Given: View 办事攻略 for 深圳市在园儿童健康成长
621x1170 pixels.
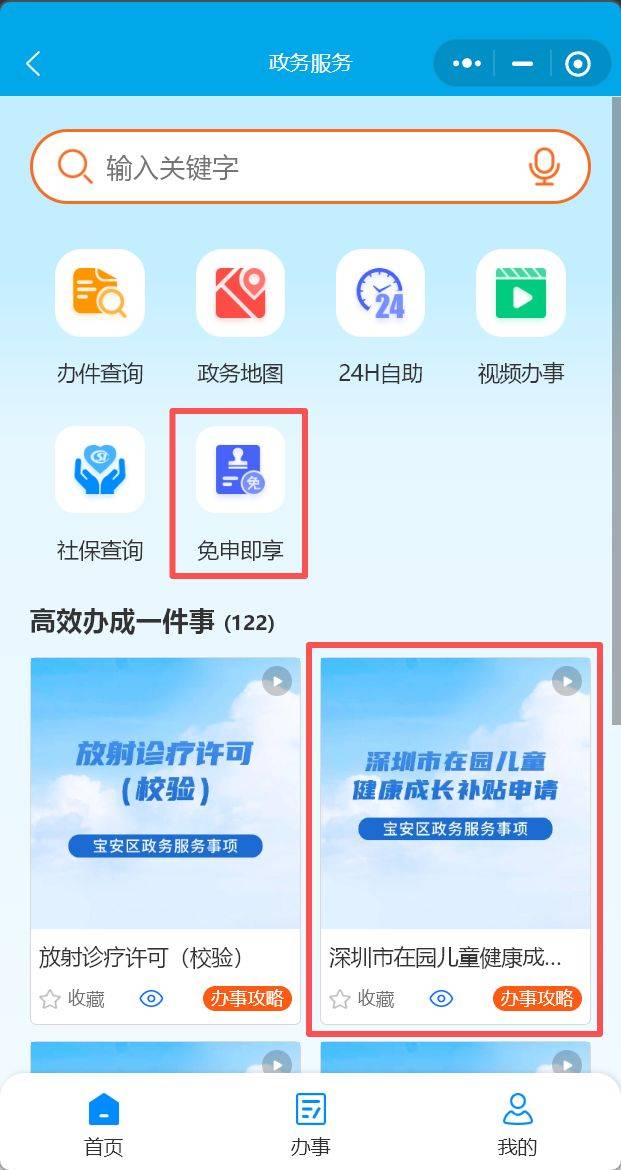Looking at the screenshot, I should click(536, 998).
